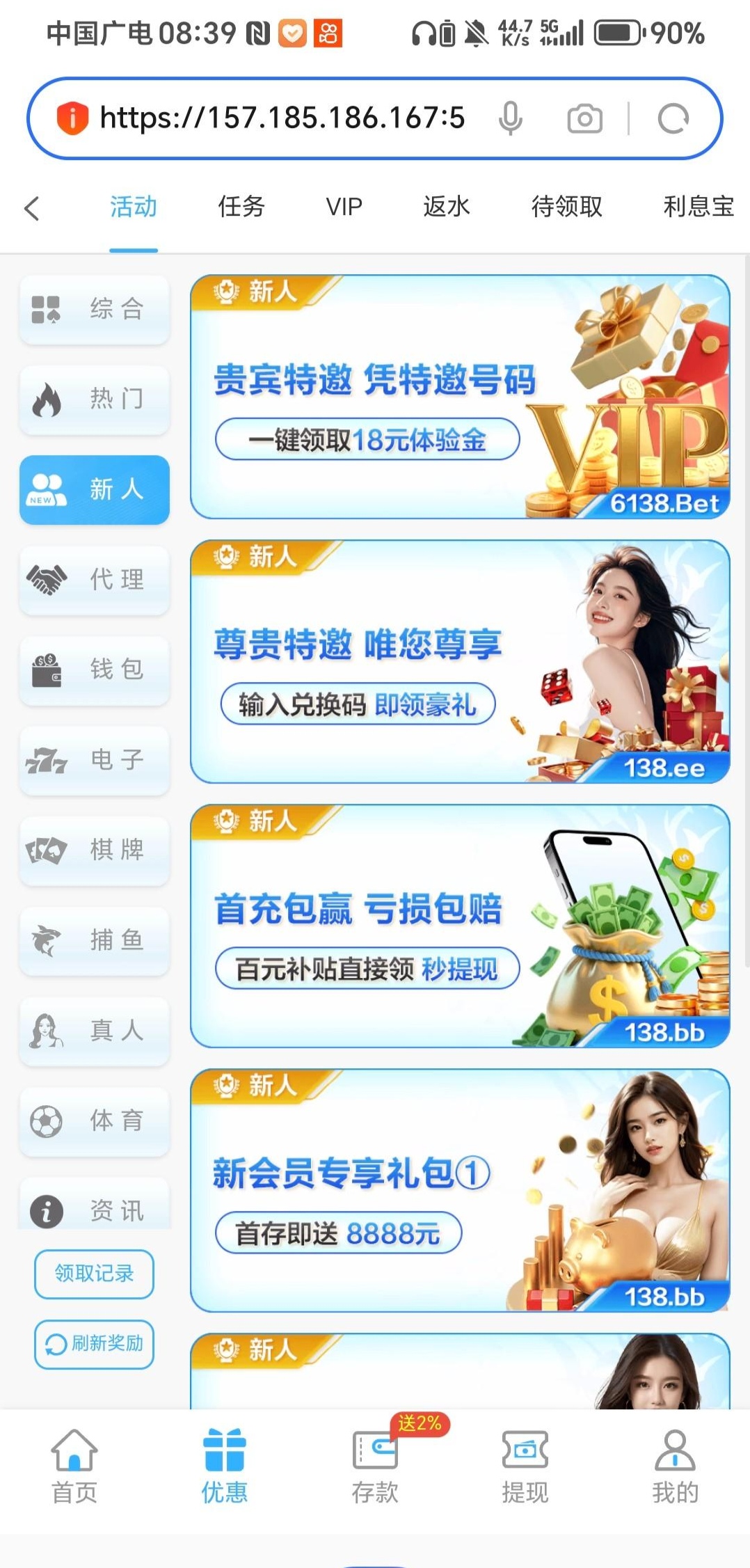The width and height of the screenshot is (750, 1568).
Task: Open the 首充包赢 亏损包赔 promotion card
Action: tap(460, 926)
